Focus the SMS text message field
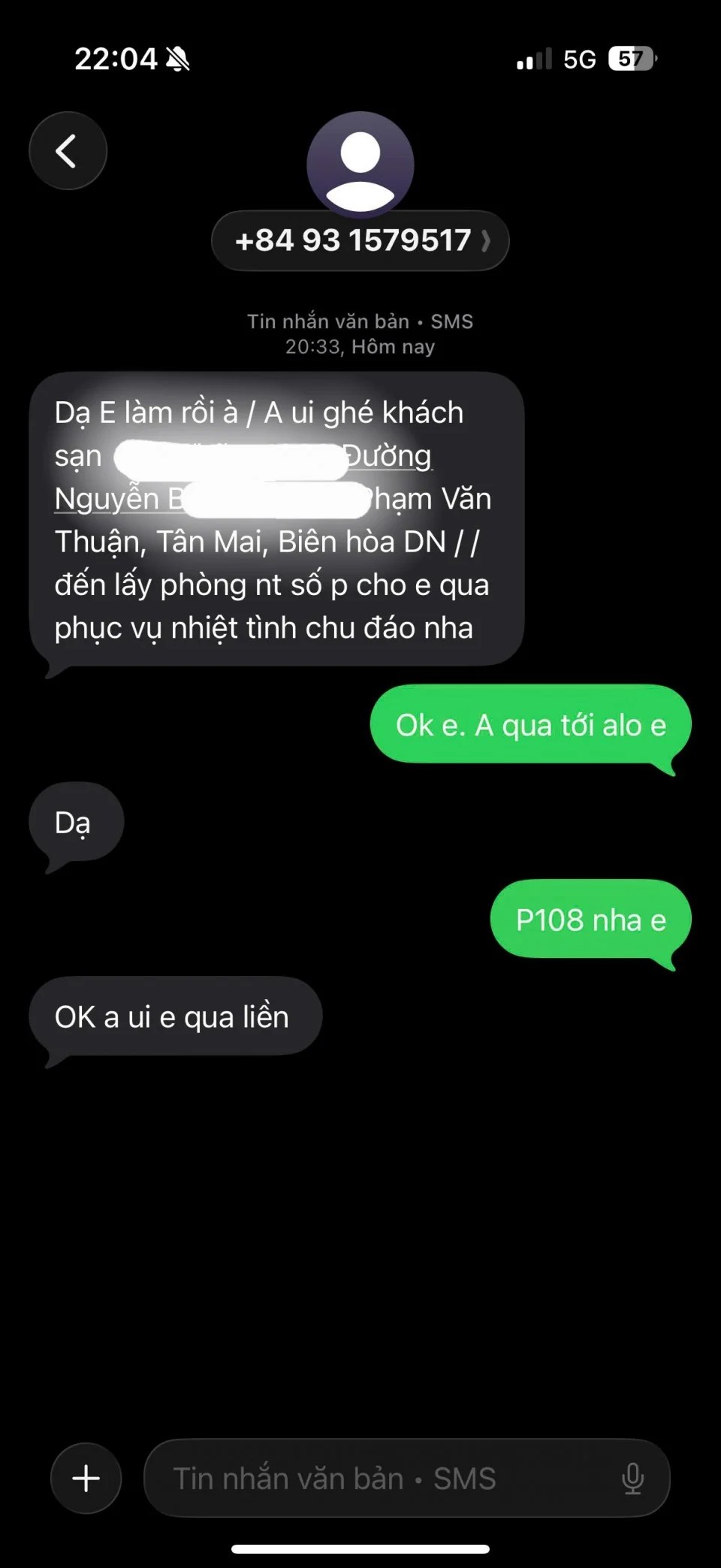Image resolution: width=721 pixels, height=1568 pixels. point(376,1478)
